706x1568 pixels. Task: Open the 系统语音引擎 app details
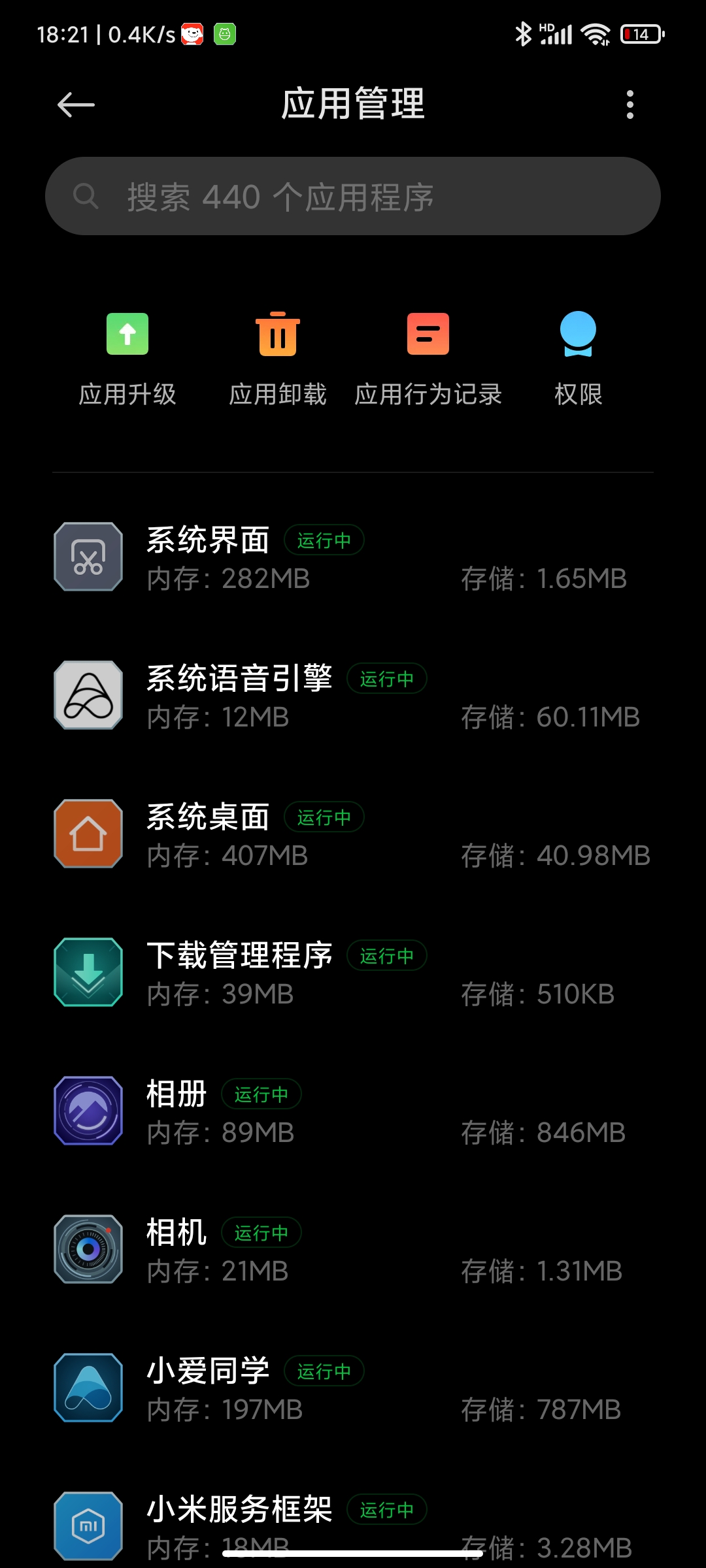[x=353, y=696]
